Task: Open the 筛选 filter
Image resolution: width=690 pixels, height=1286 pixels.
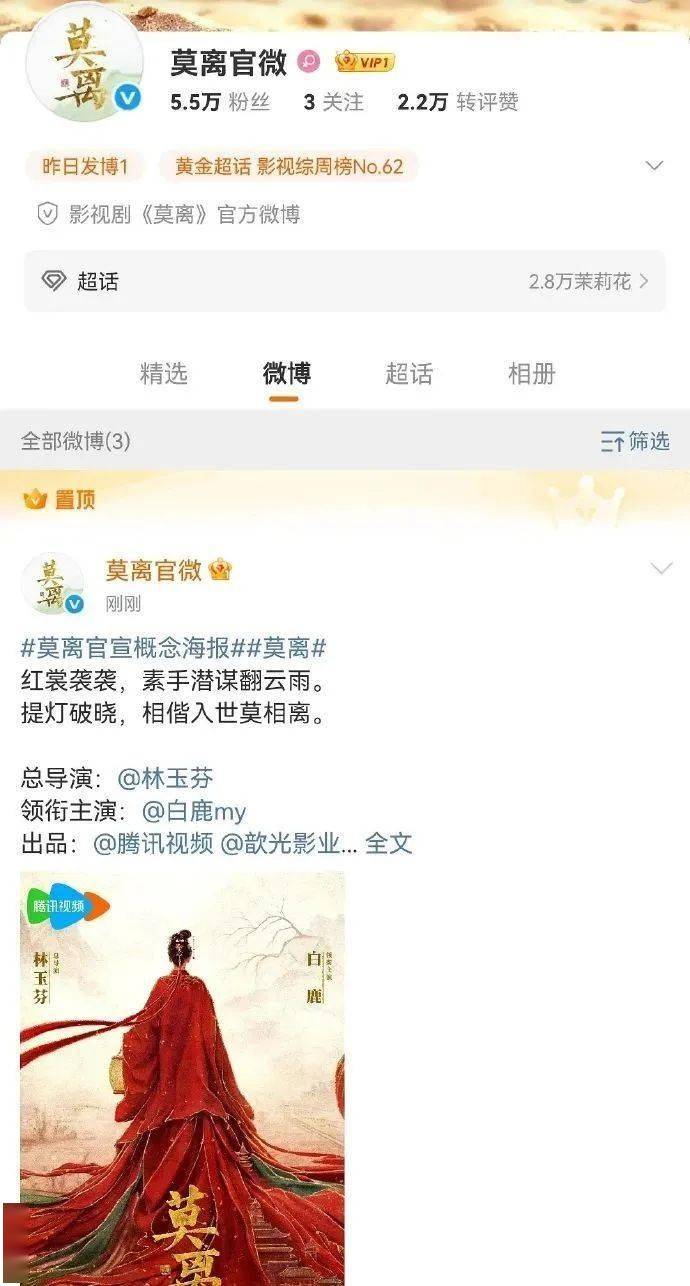Action: click(x=635, y=441)
